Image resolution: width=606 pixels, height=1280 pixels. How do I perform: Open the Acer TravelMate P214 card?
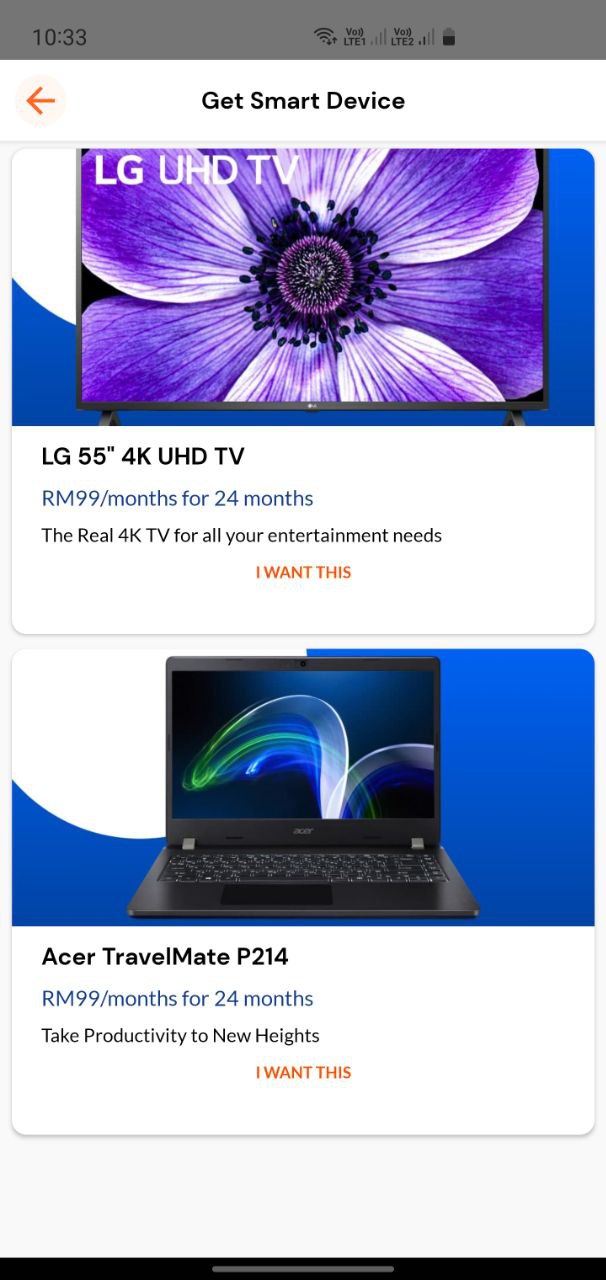pyautogui.click(x=303, y=892)
